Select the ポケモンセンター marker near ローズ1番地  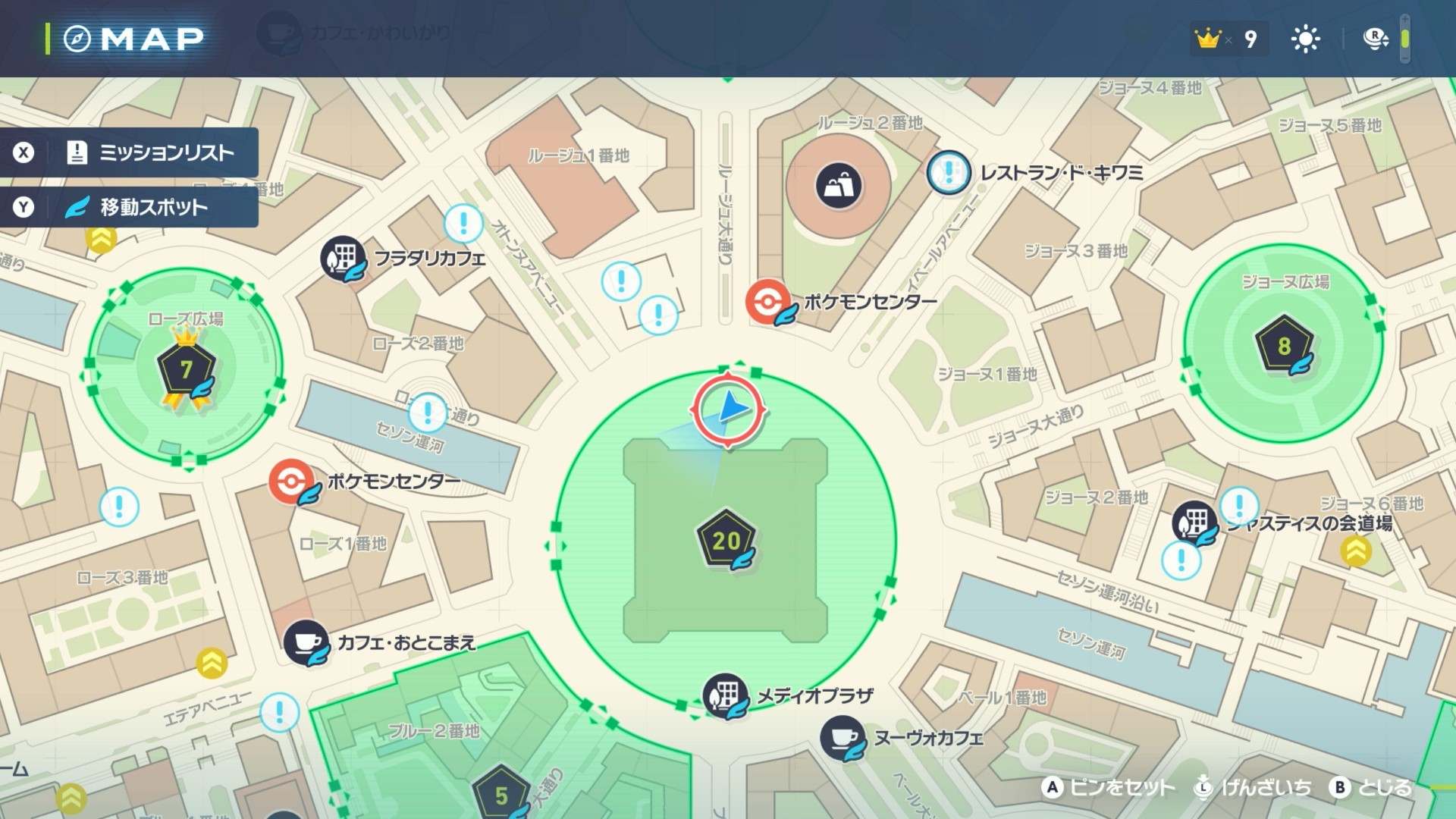point(292,482)
